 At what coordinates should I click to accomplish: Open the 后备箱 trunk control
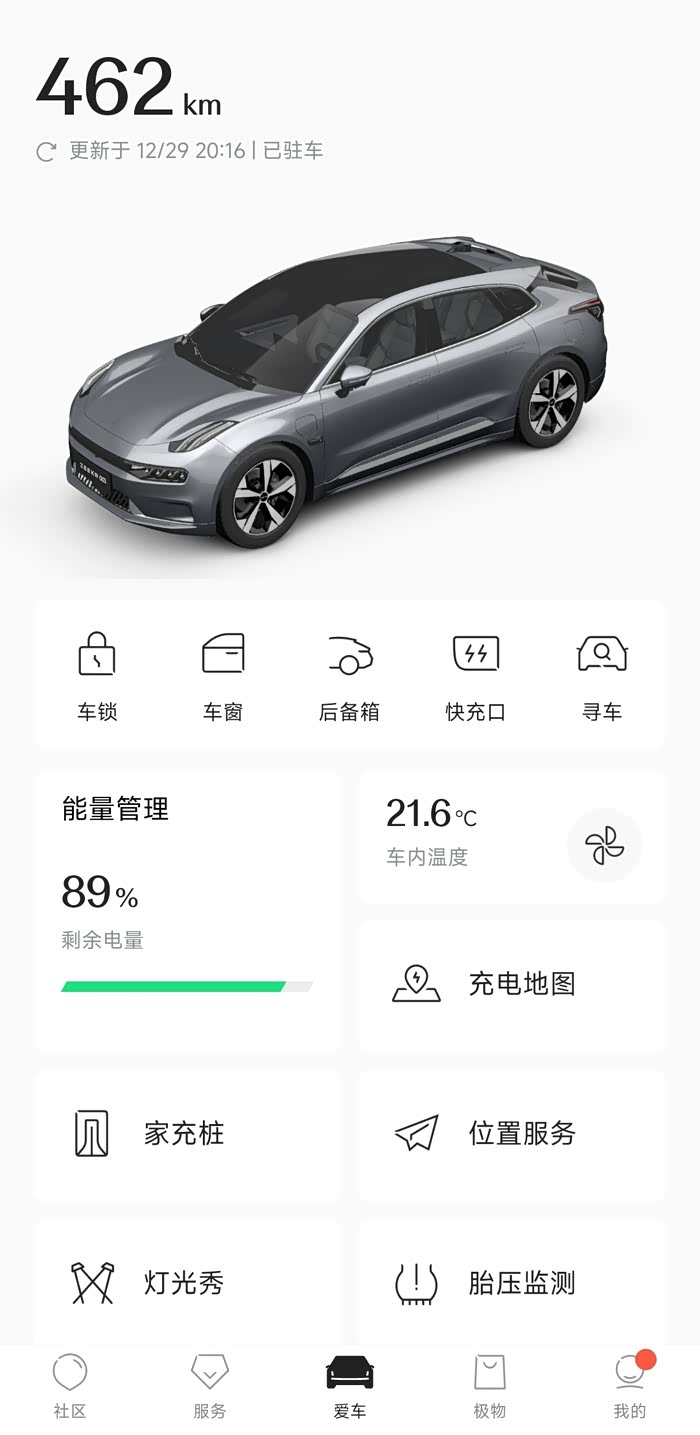point(349,675)
